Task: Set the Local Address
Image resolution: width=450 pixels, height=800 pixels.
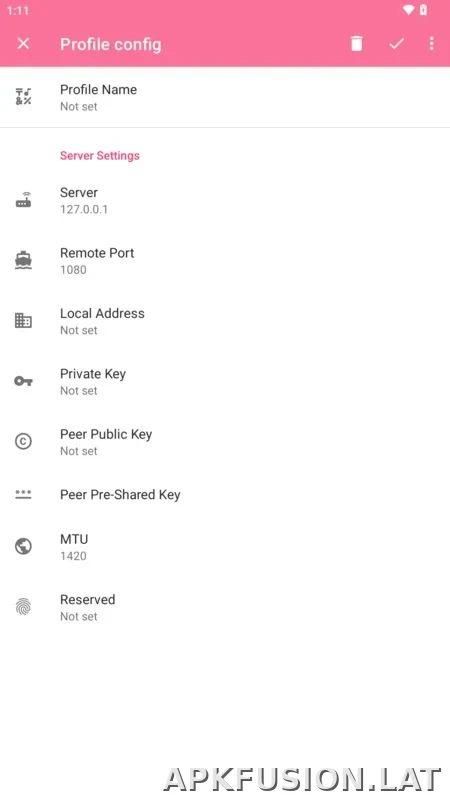Action: coord(225,321)
